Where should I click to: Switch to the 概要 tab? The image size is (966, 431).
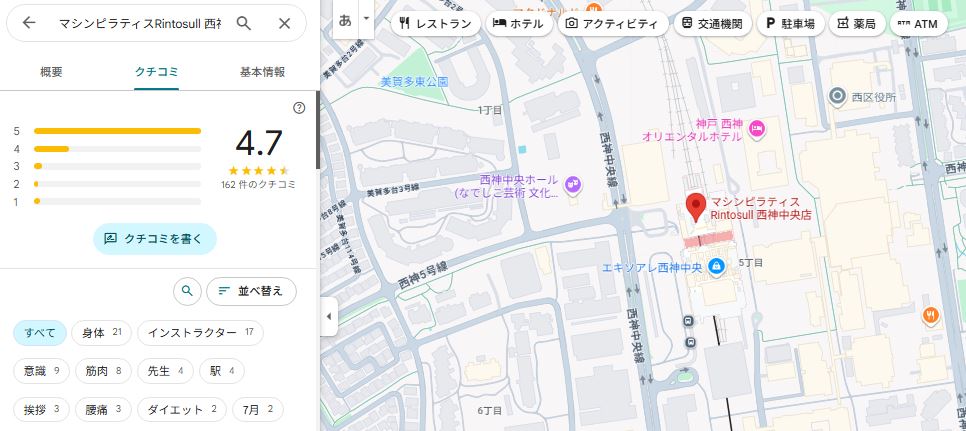(51, 72)
